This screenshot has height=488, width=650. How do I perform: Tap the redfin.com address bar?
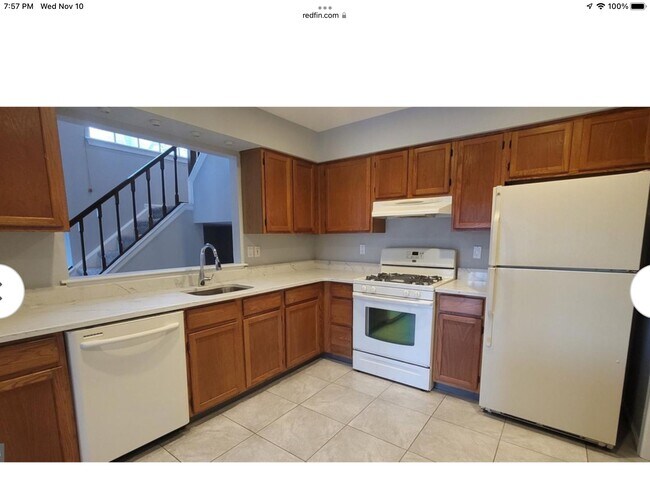(x=324, y=16)
